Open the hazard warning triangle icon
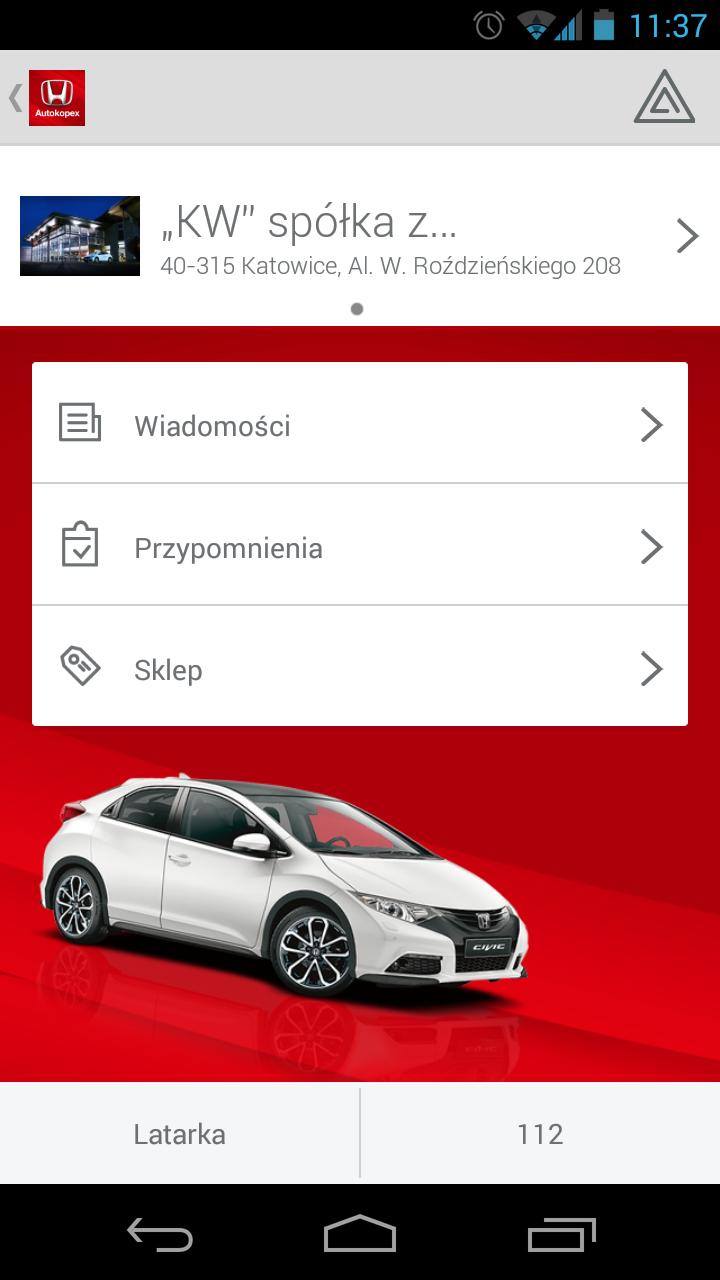 click(x=664, y=98)
